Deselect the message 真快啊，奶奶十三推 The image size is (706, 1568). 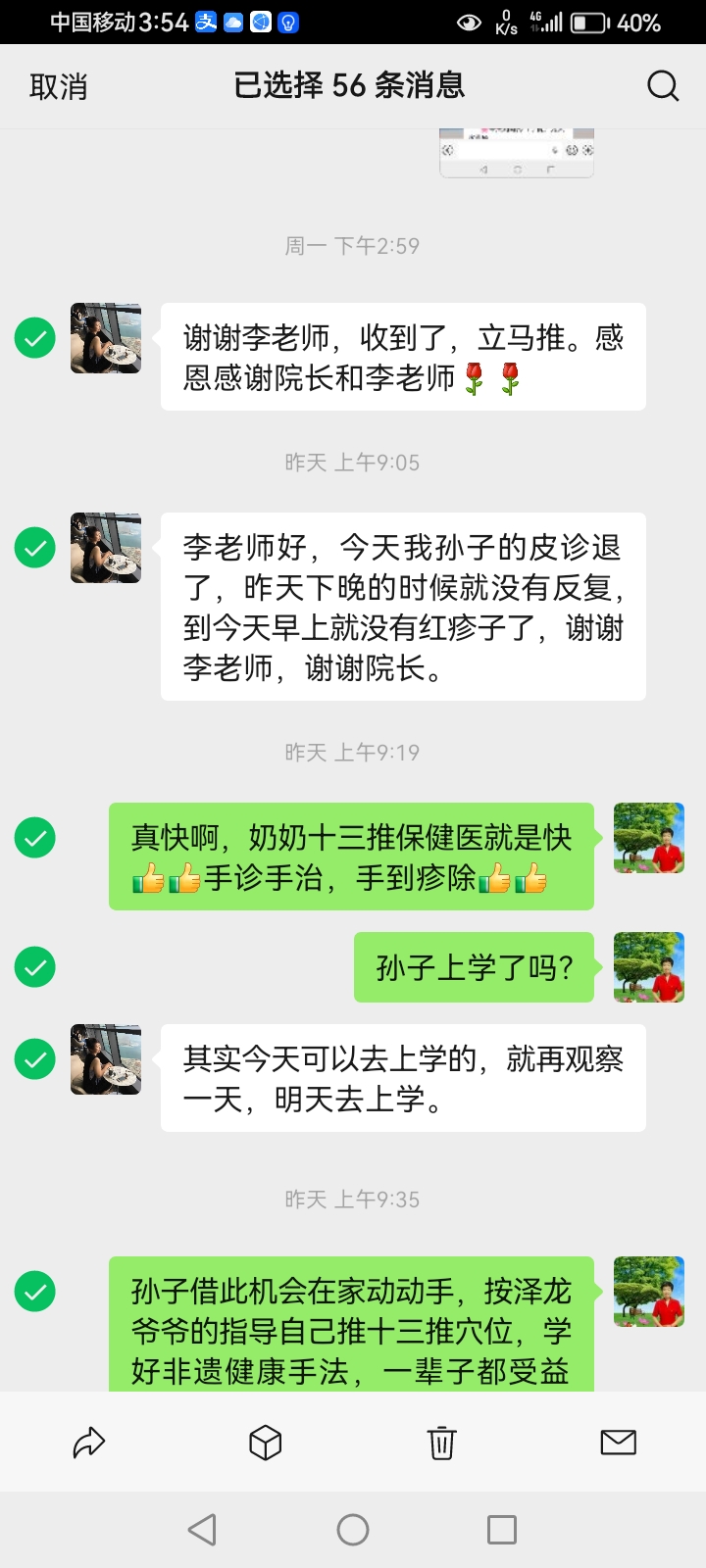(x=35, y=838)
